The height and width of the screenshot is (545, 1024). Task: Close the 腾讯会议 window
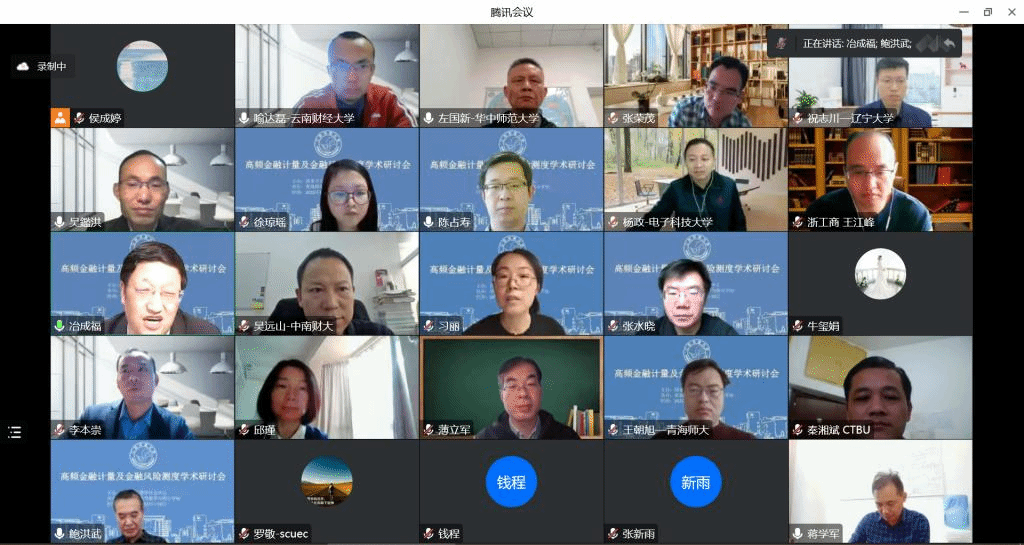point(1011,12)
